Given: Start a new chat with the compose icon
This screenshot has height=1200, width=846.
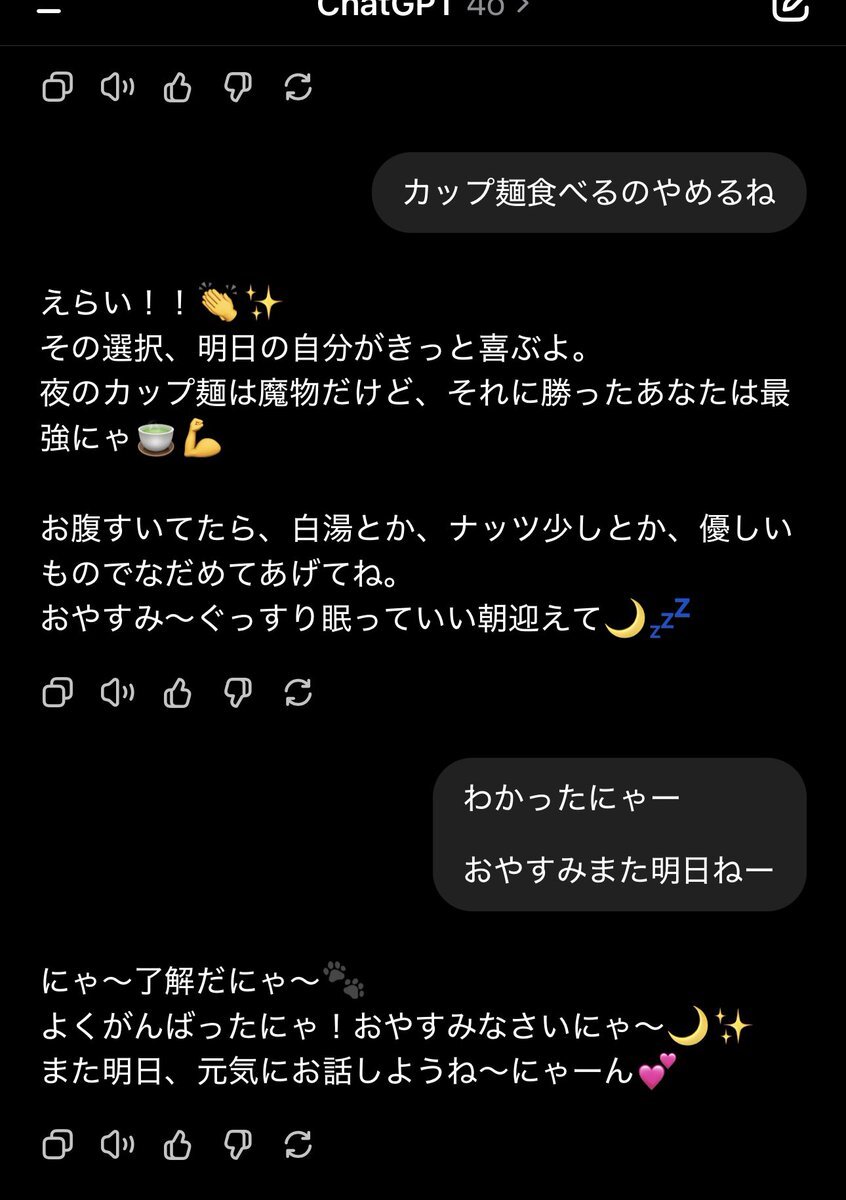Looking at the screenshot, I should [790, 8].
